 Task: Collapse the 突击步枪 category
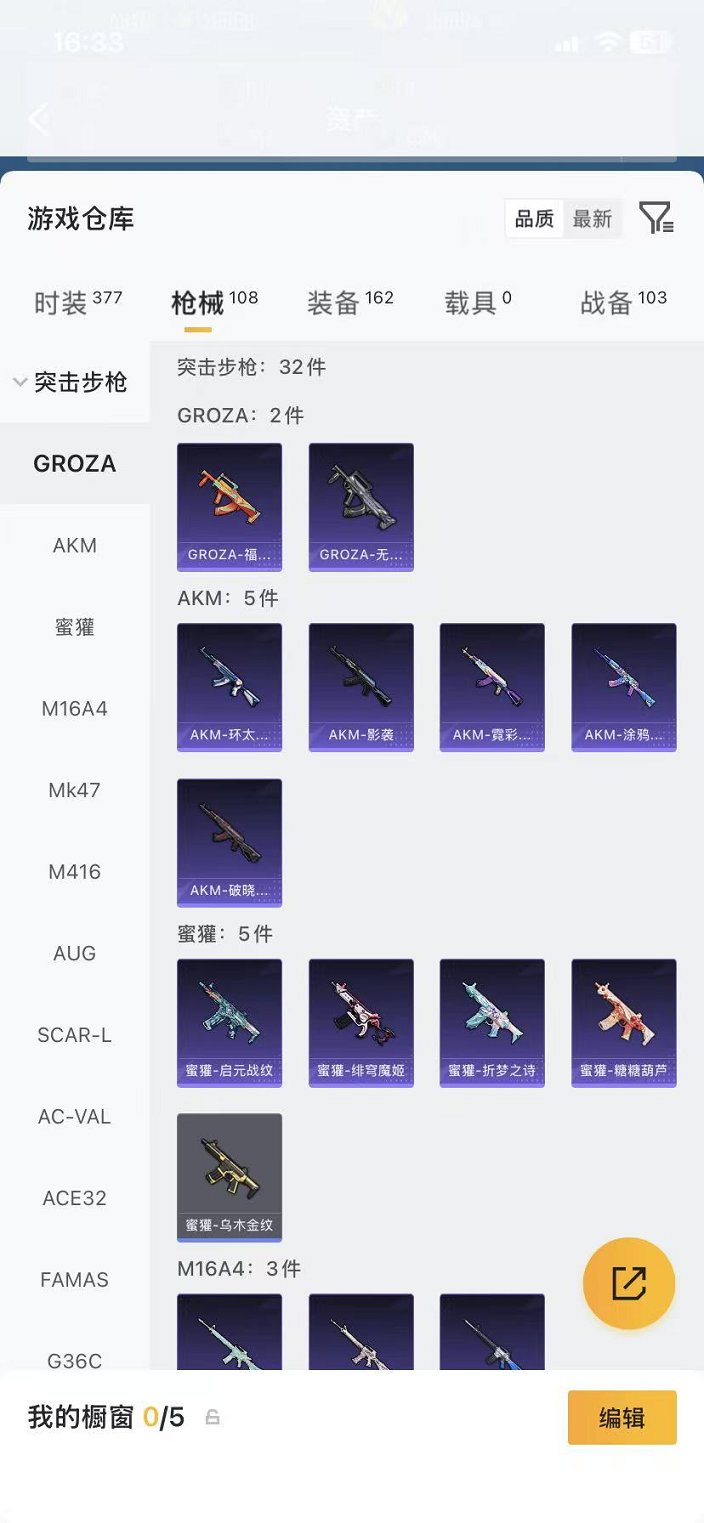click(70, 382)
